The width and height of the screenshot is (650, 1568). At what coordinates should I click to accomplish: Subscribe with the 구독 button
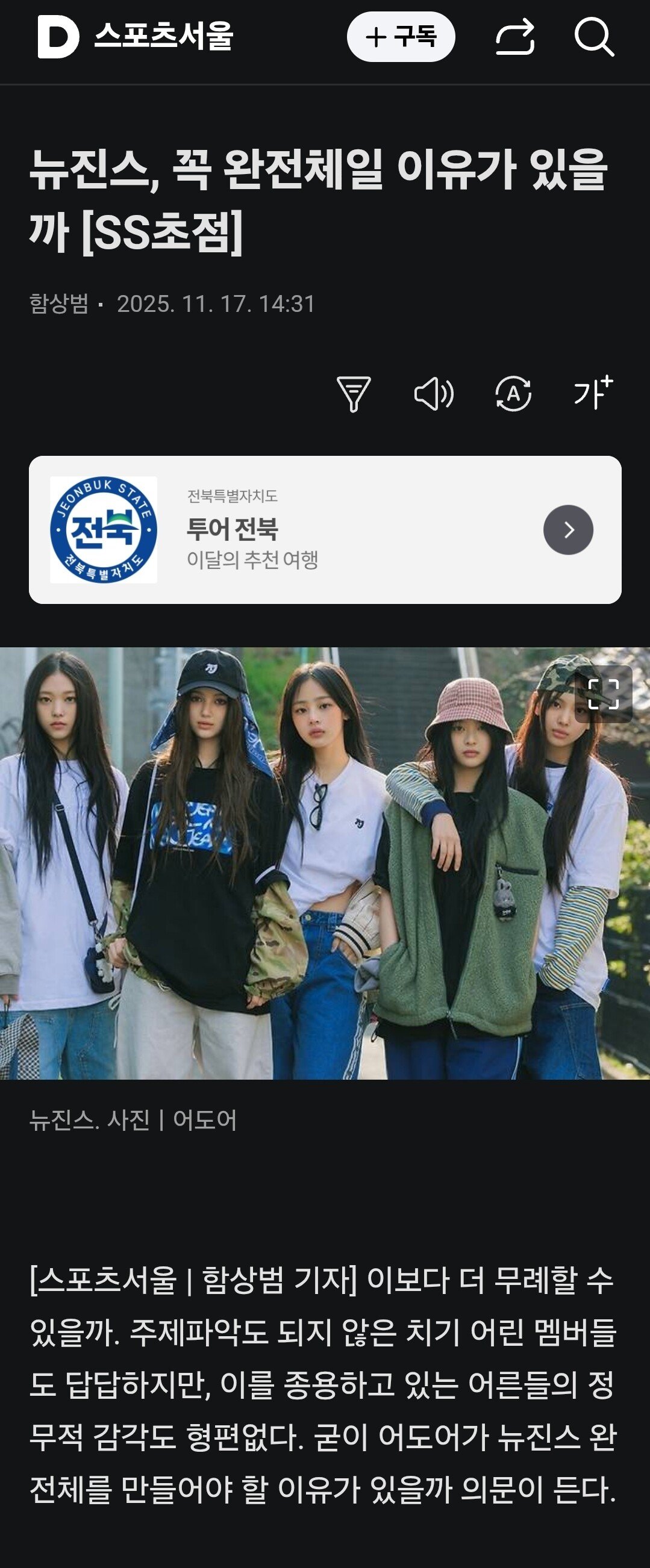[x=401, y=37]
